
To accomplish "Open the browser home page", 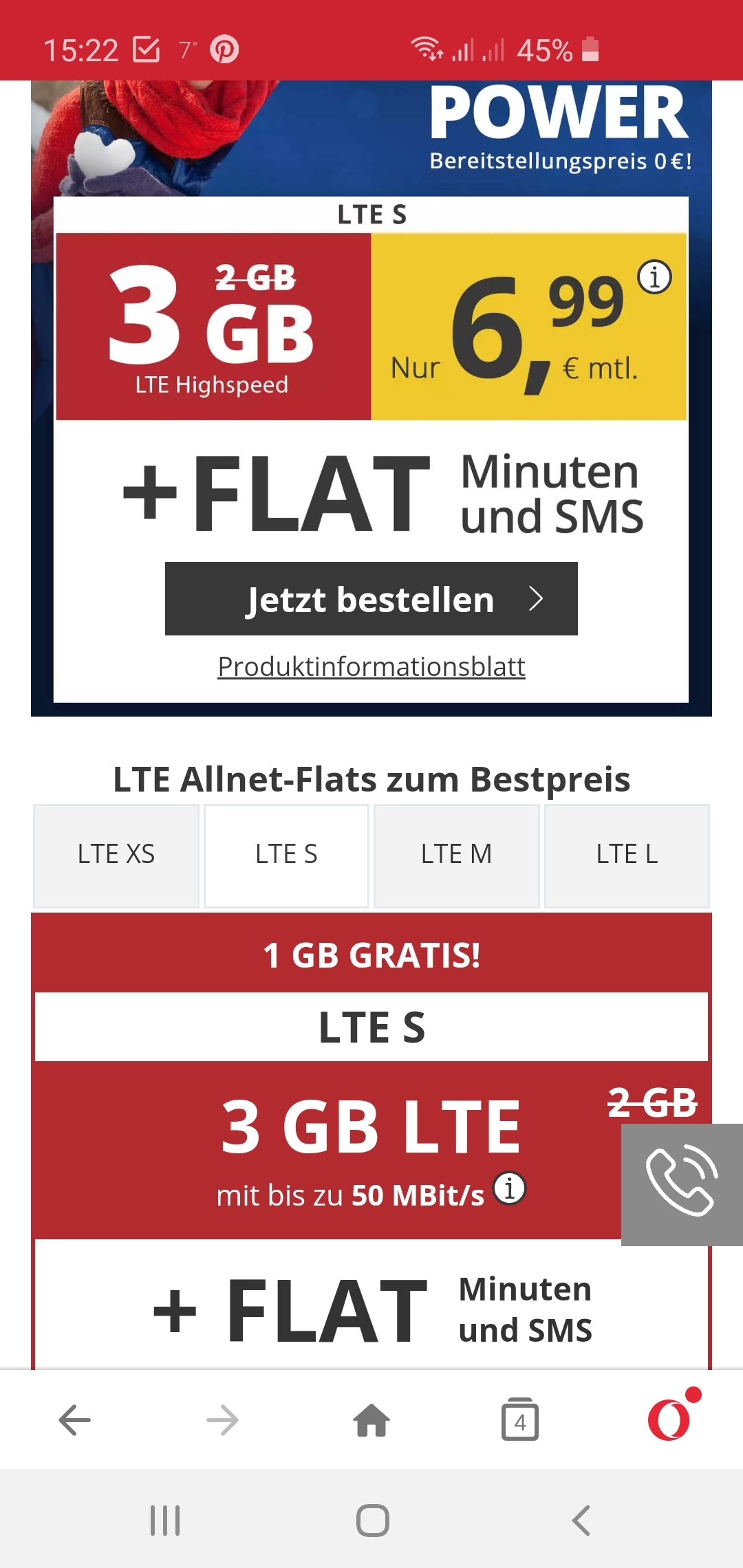I will pyautogui.click(x=371, y=1420).
